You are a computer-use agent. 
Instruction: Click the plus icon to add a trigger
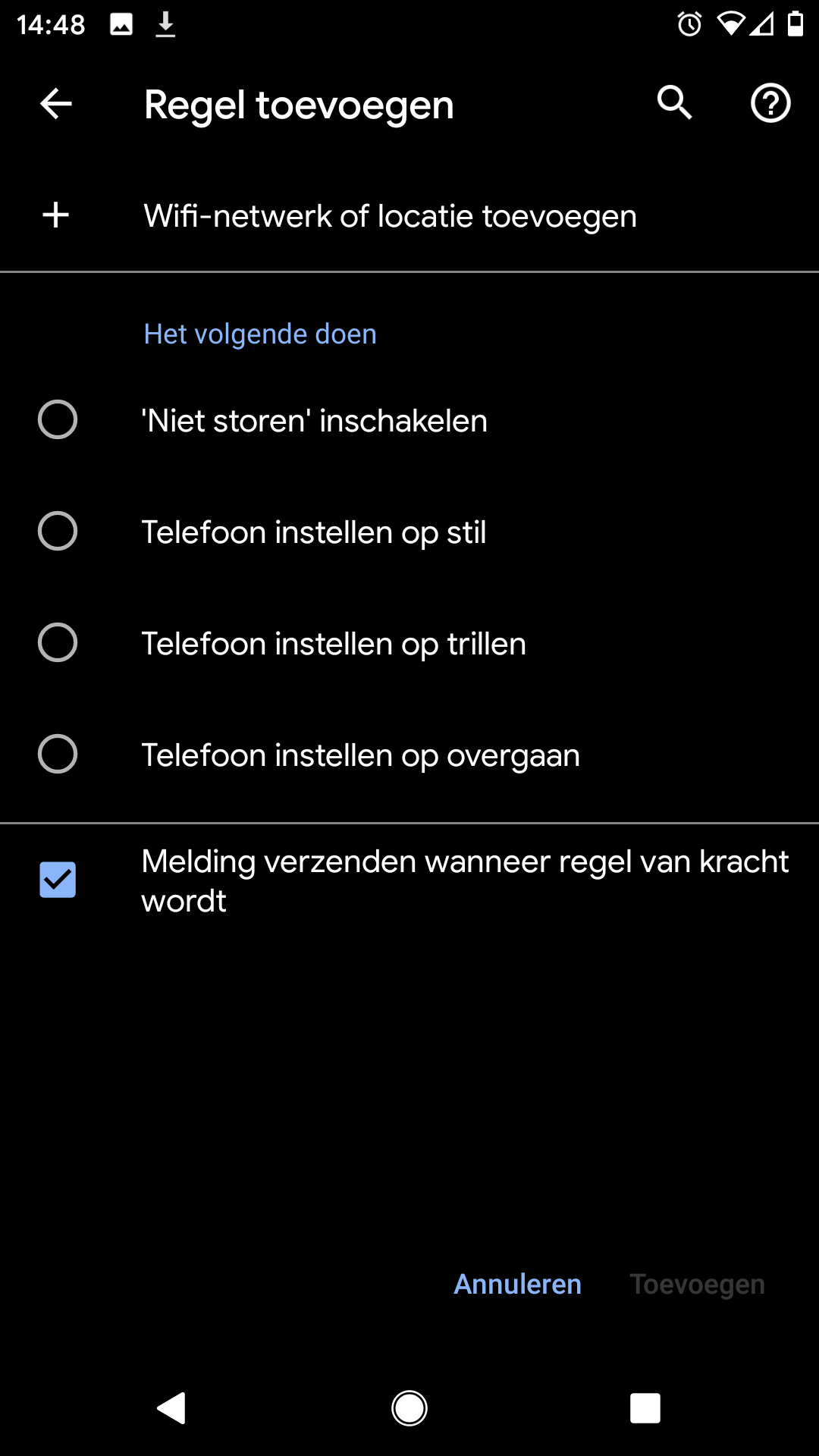tap(55, 215)
